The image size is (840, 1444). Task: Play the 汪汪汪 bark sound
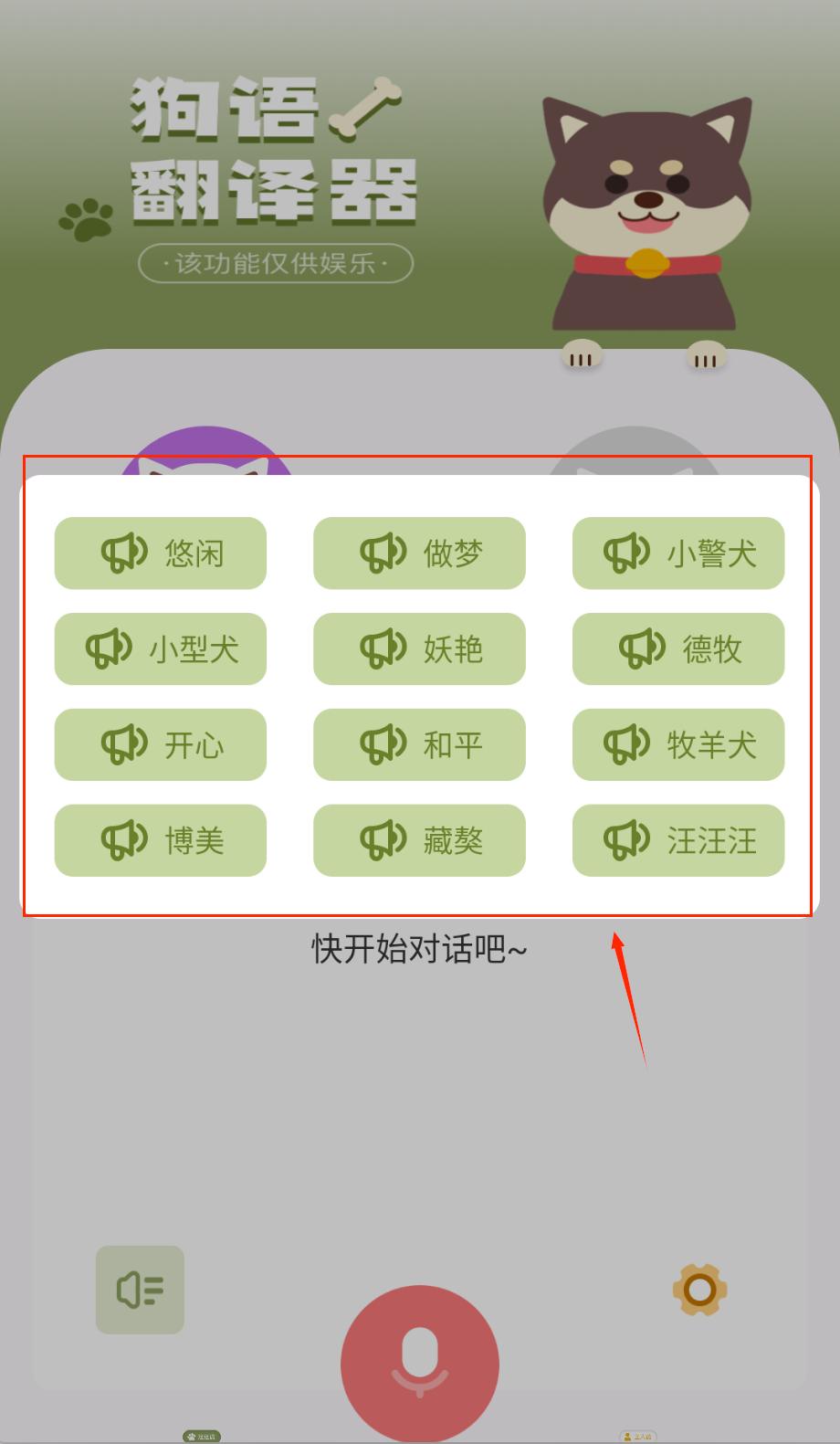[x=678, y=840]
